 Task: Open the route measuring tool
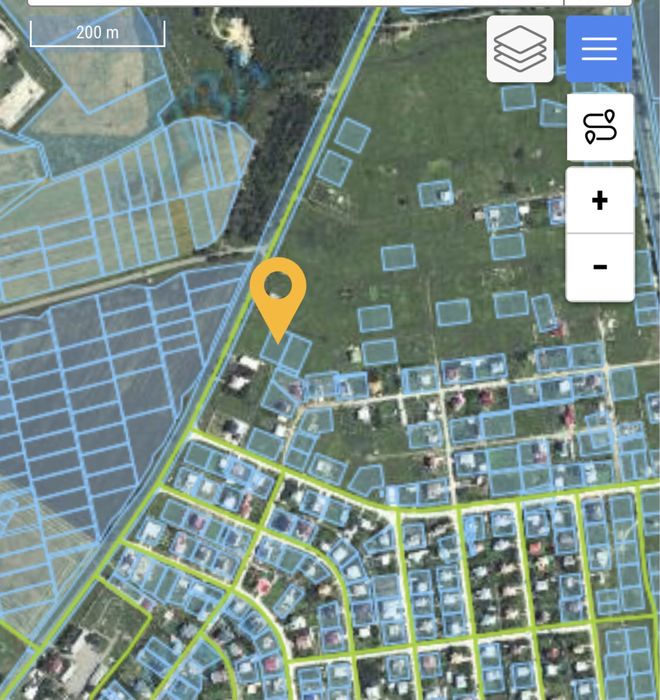(600, 127)
